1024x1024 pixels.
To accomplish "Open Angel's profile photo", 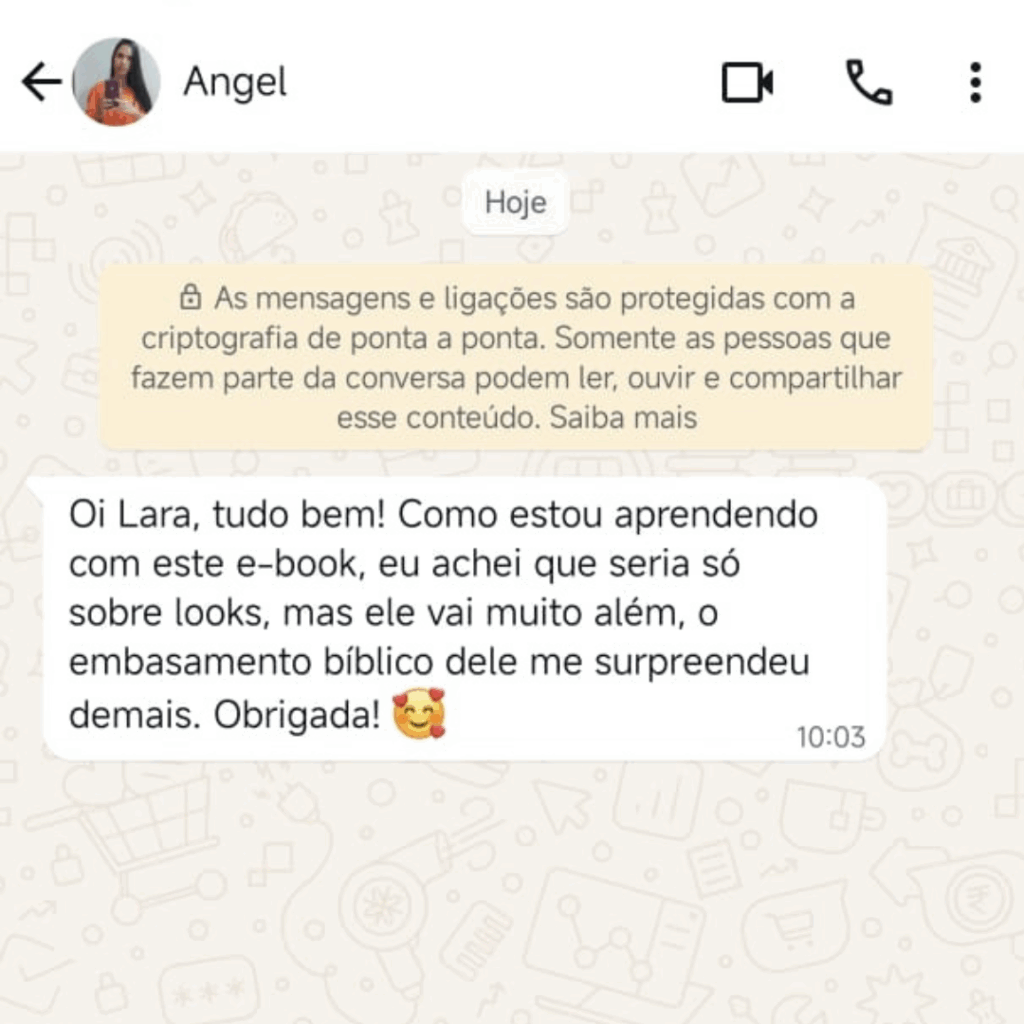I will coord(116,82).
